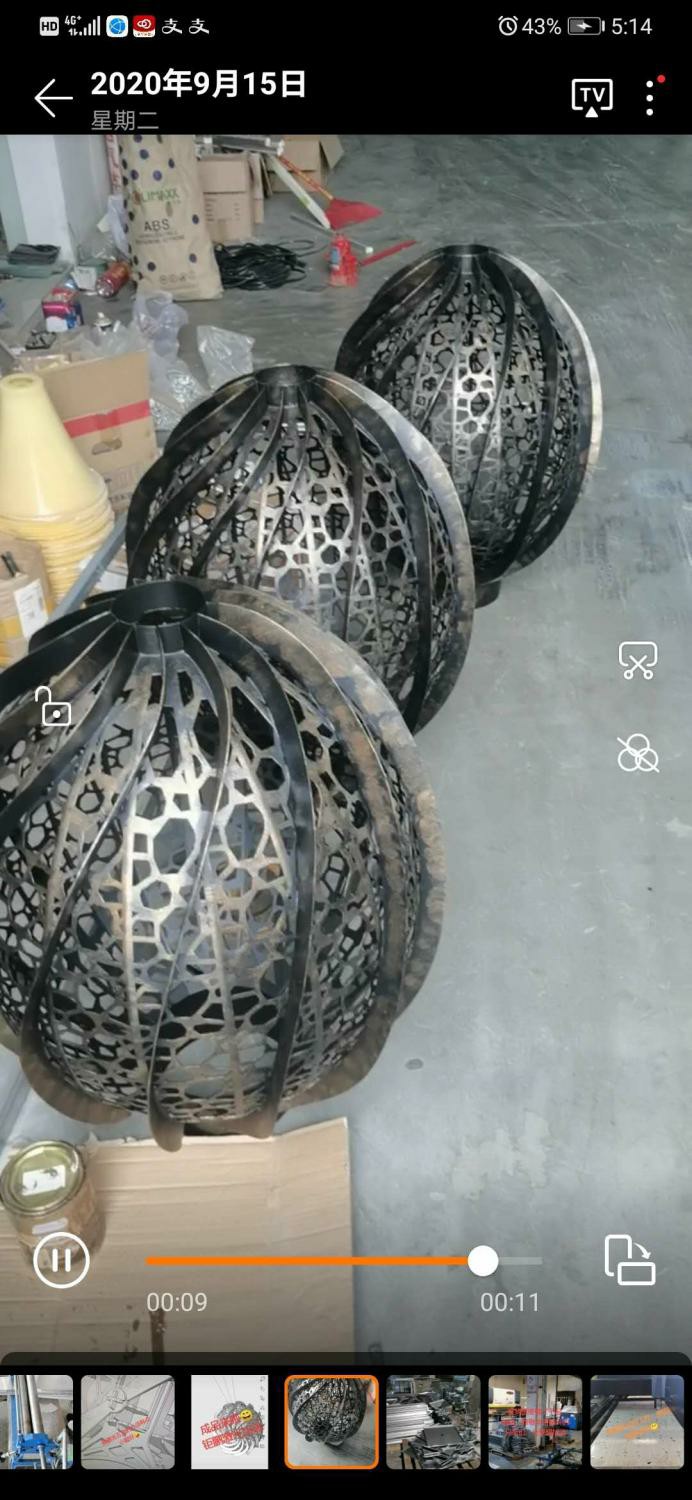The image size is (692, 1500).
Task: Open the thumbnail of the cluttered workshop
Action: [x=434, y=1422]
